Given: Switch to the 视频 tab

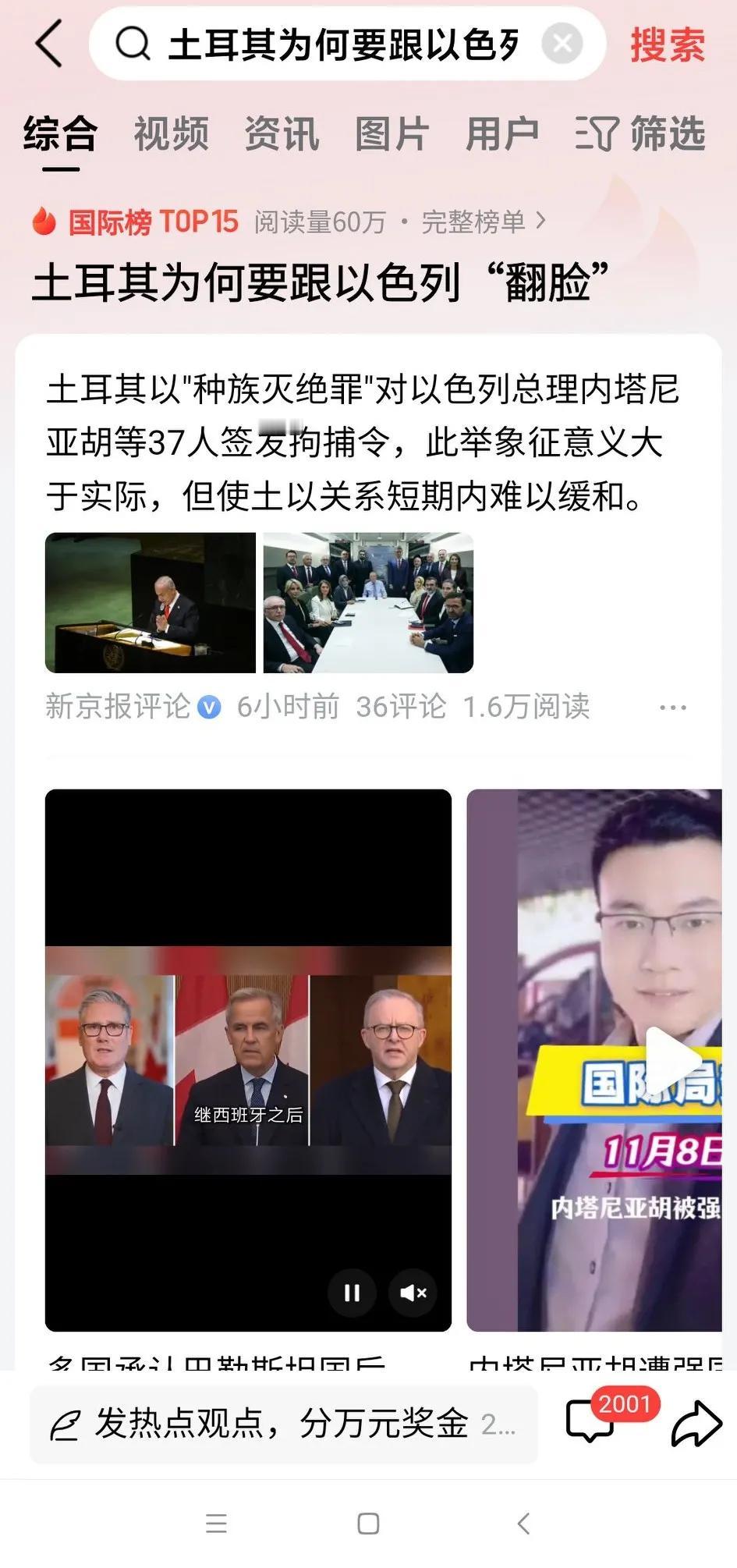Looking at the screenshot, I should coord(170,134).
